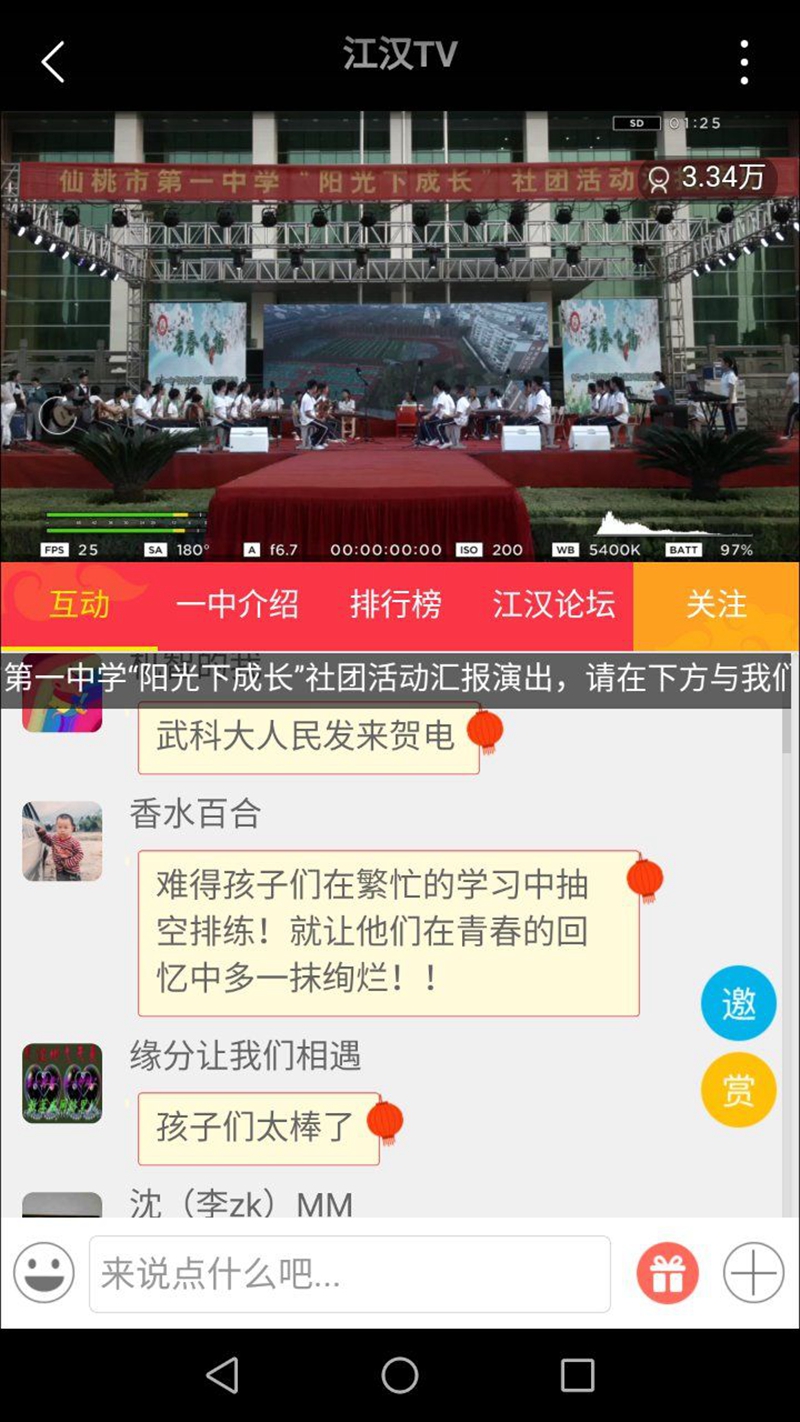Tap the live video player
This screenshot has height=1422, width=800.
400,335
